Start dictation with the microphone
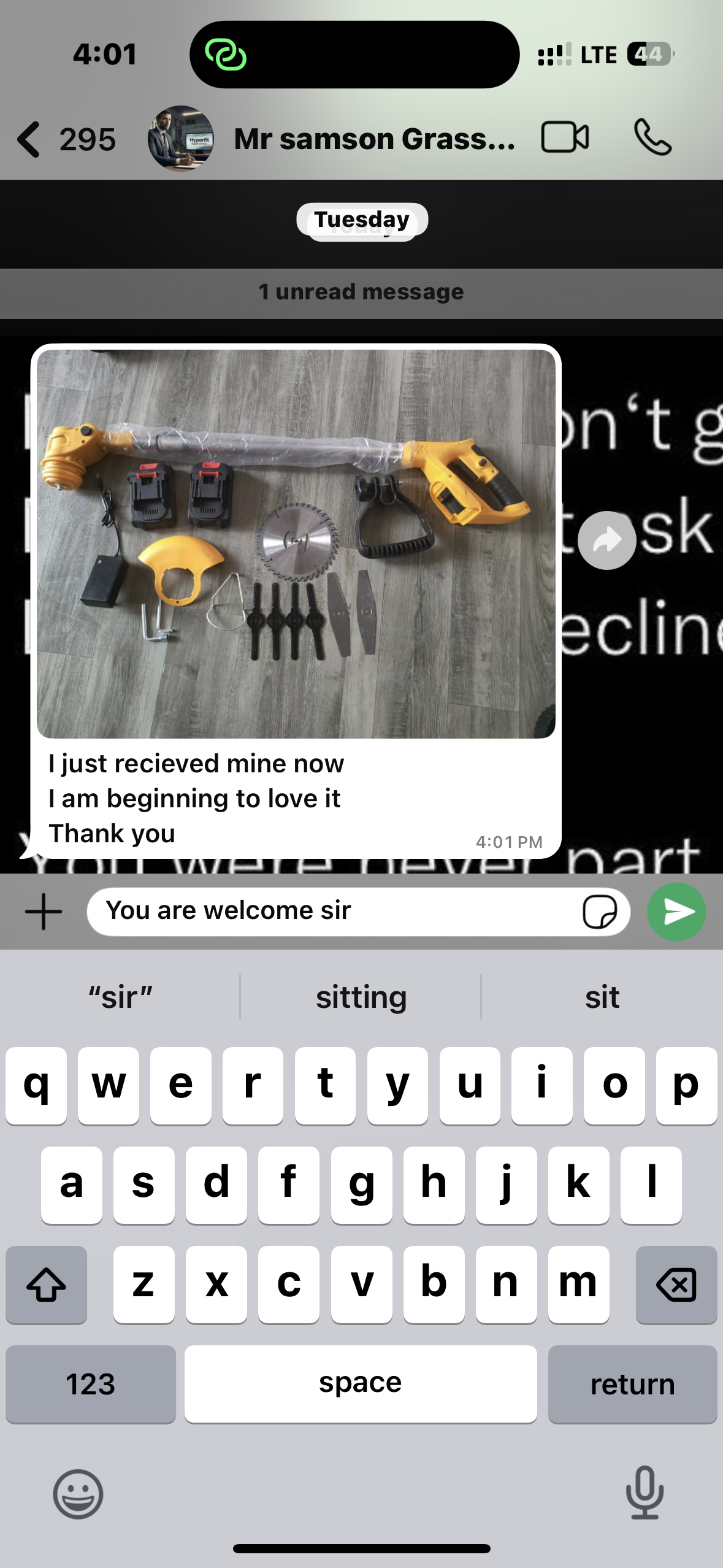This screenshot has height=1568, width=723. [645, 1493]
